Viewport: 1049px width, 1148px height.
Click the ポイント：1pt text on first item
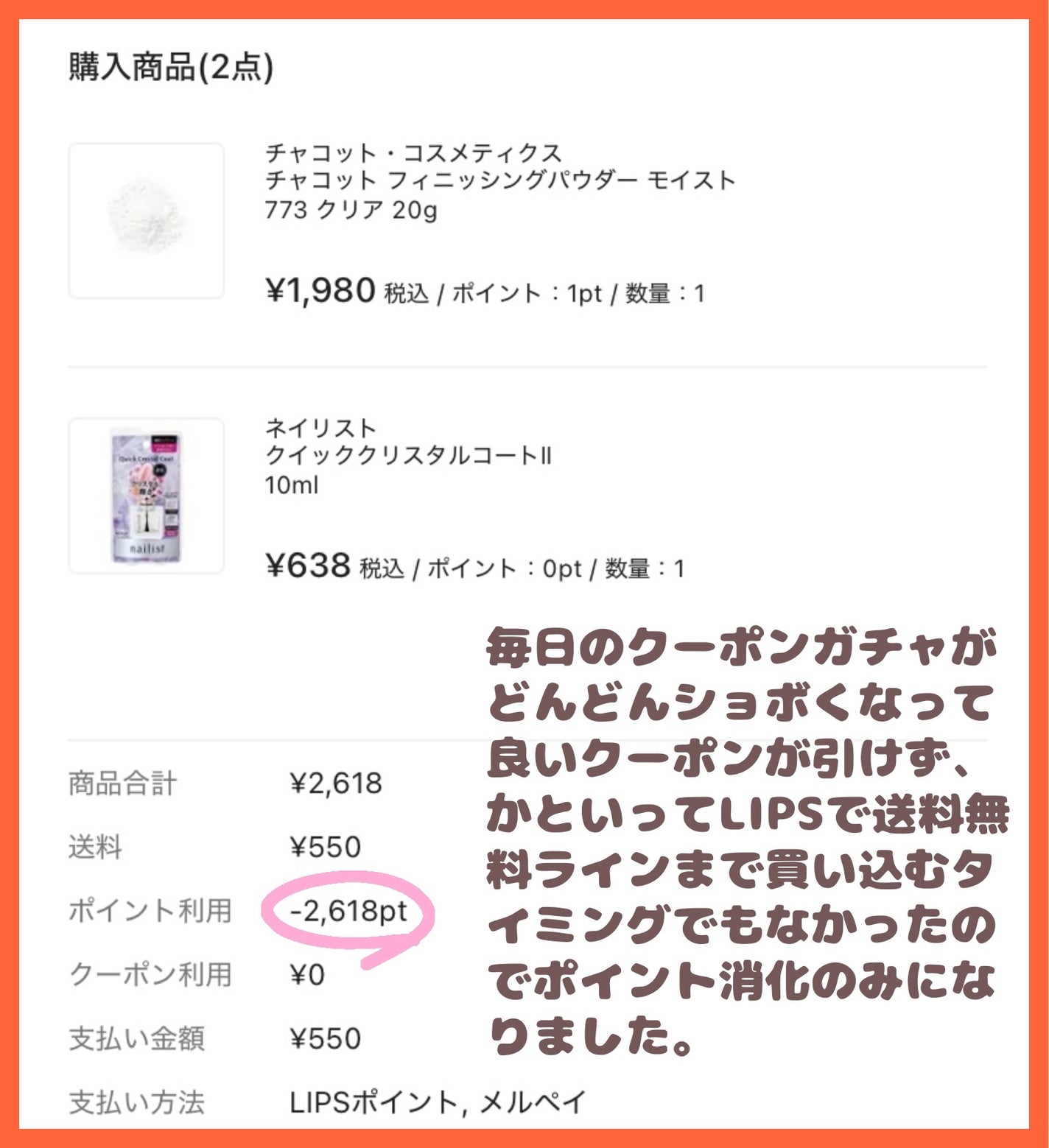(527, 289)
